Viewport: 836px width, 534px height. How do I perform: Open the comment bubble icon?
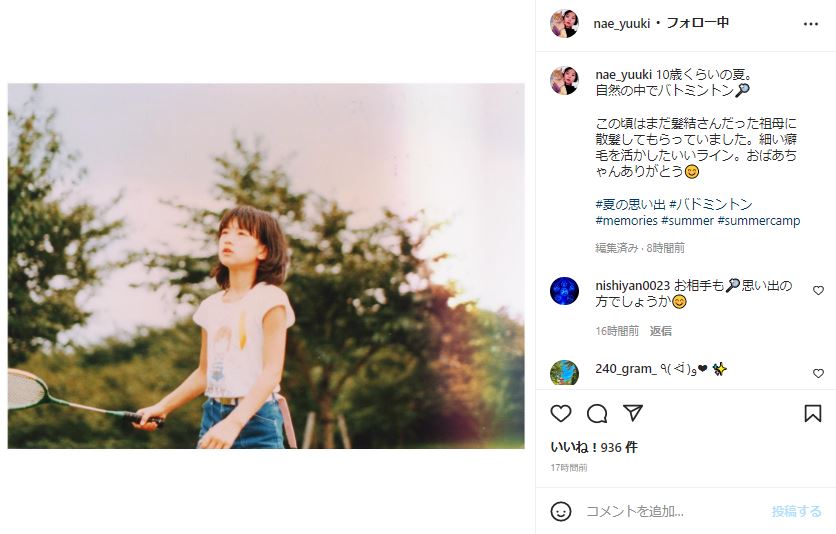(597, 413)
